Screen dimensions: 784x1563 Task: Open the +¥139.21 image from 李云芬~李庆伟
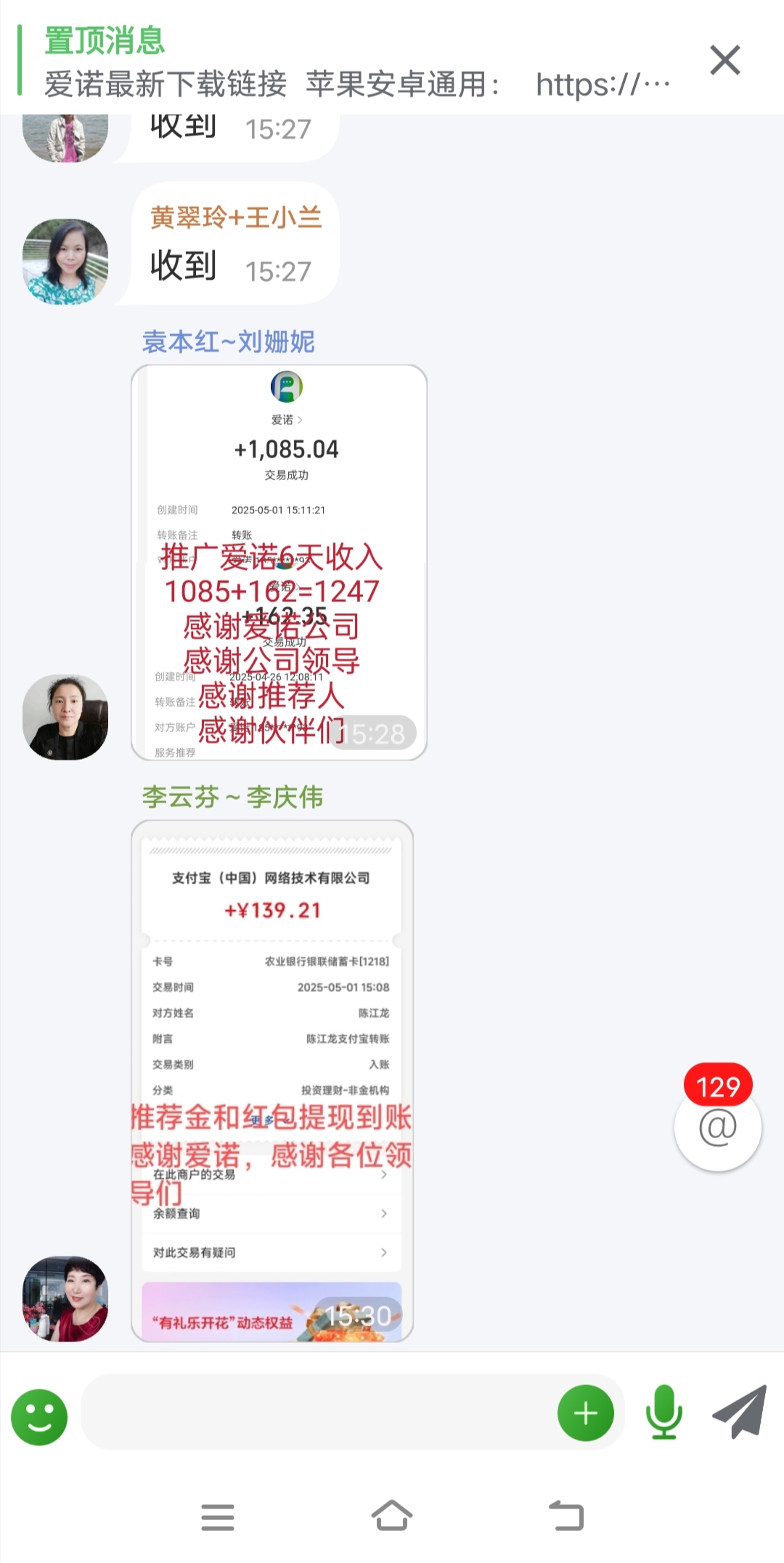pyautogui.click(x=272, y=1081)
